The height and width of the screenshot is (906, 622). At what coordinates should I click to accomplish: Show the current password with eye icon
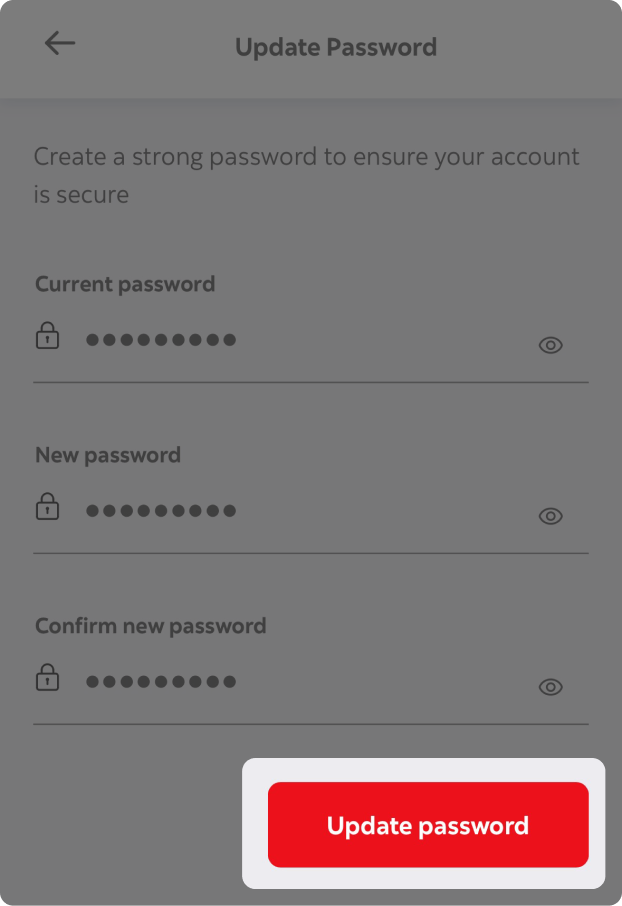coord(550,345)
